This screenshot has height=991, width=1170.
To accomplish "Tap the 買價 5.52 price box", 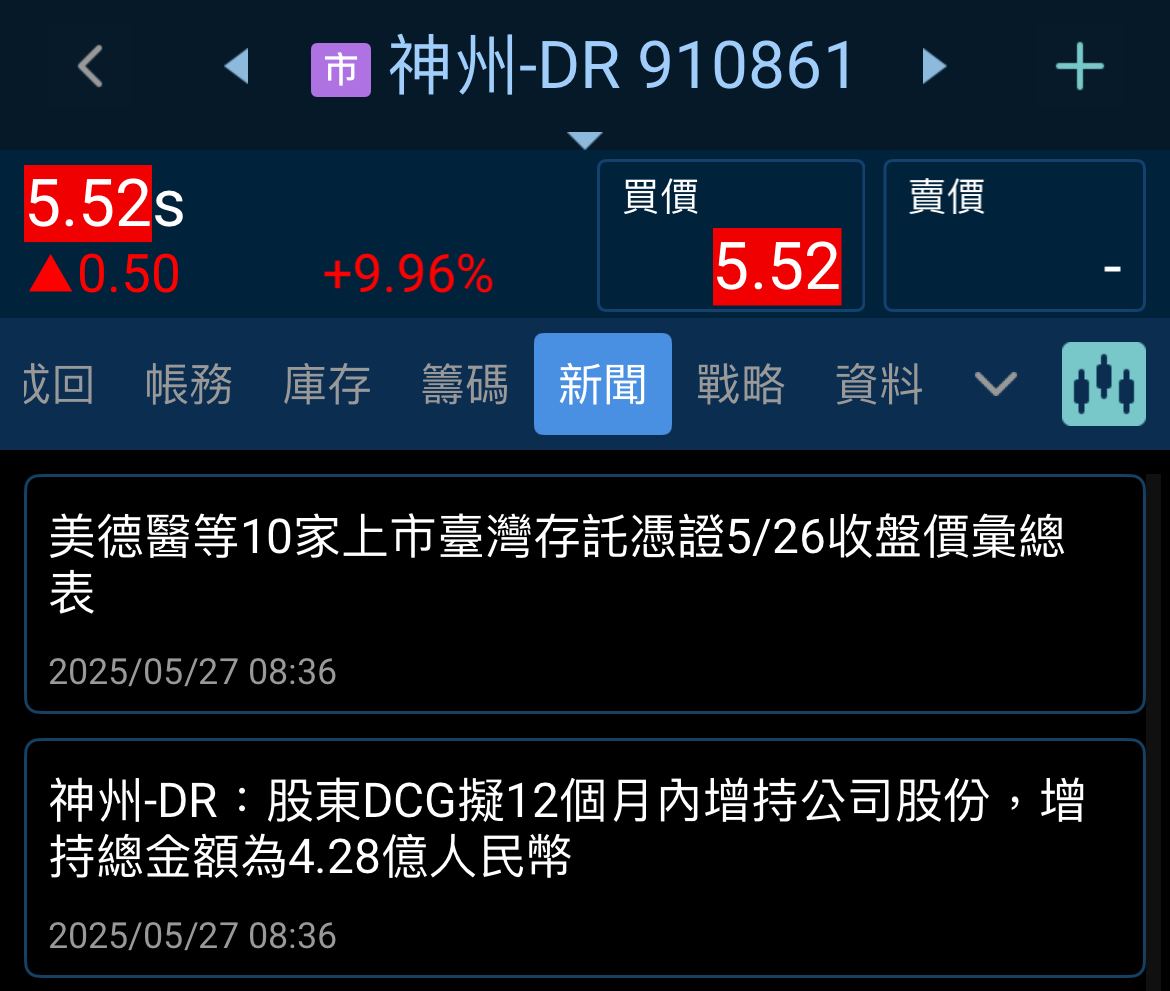I will point(731,236).
